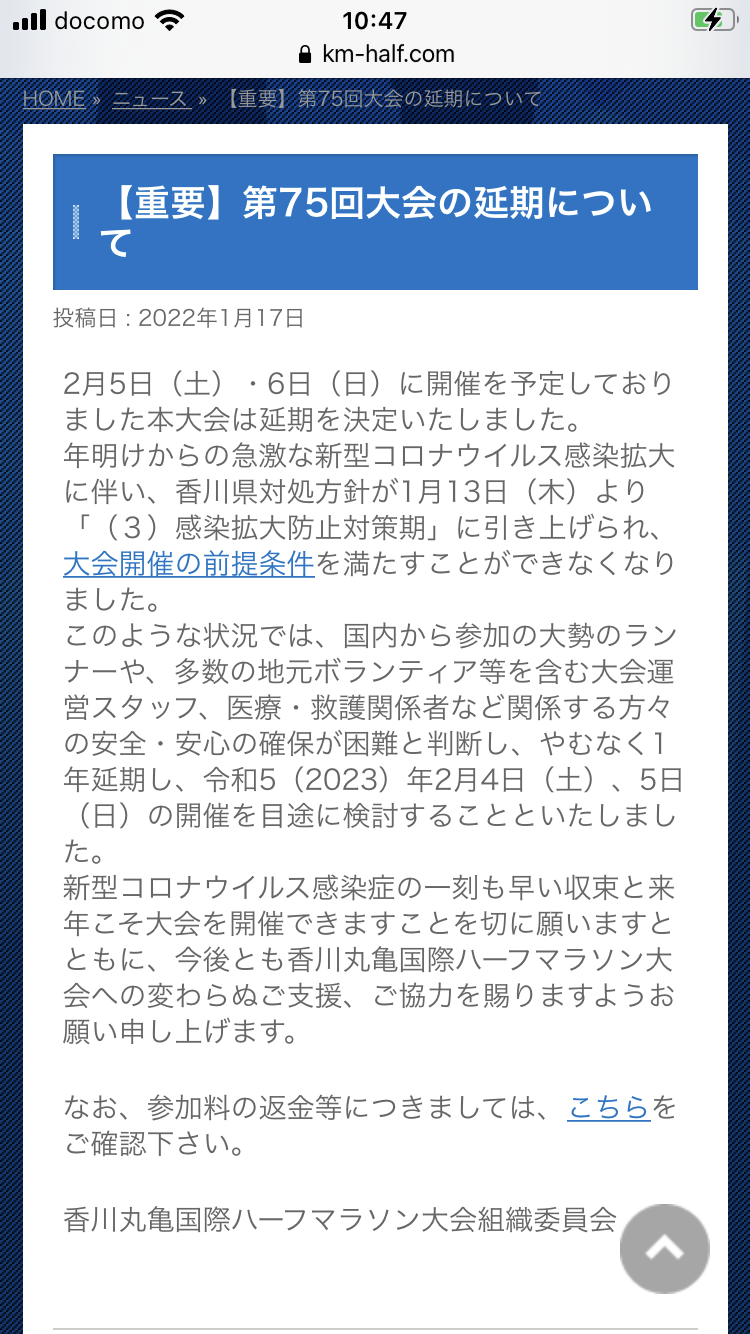Open the 大会開催の前提条件 link
The height and width of the screenshot is (1334, 750).
pyautogui.click(x=188, y=563)
